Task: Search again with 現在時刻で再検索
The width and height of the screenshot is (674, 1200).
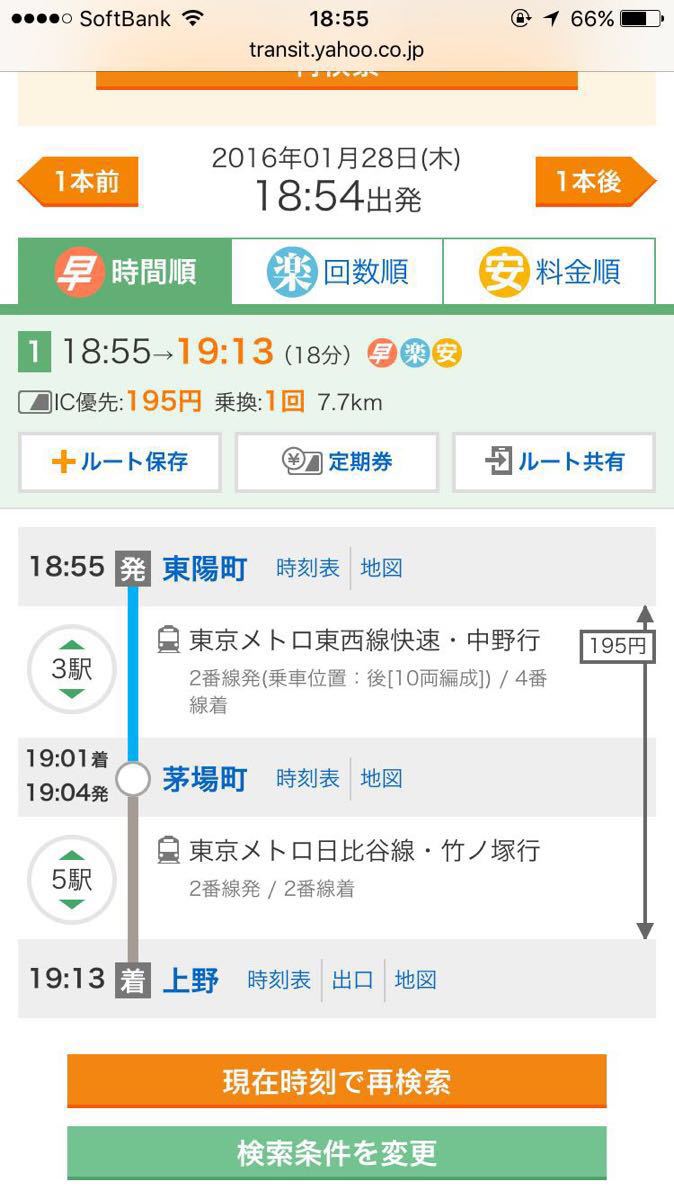Action: tap(337, 1081)
